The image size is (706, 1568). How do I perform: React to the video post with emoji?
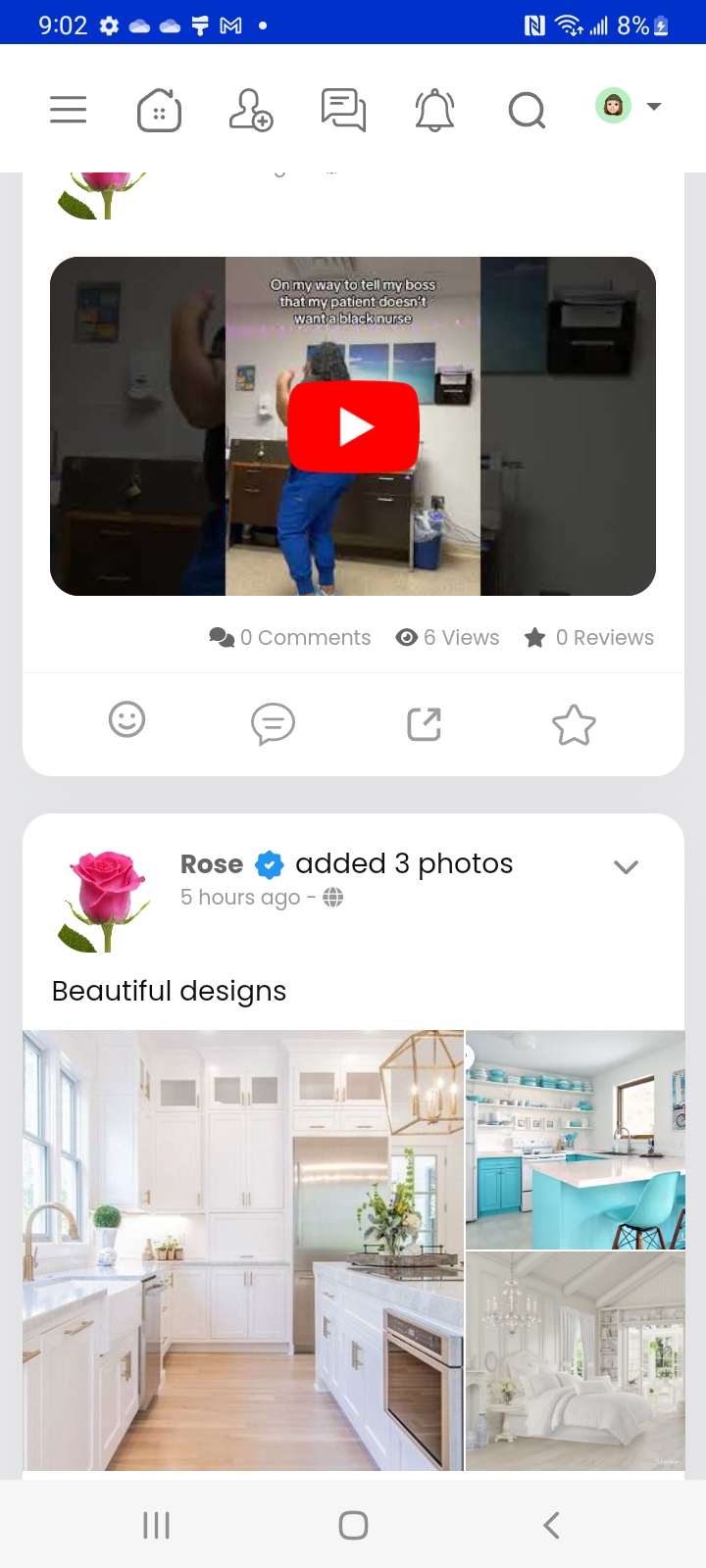[126, 720]
